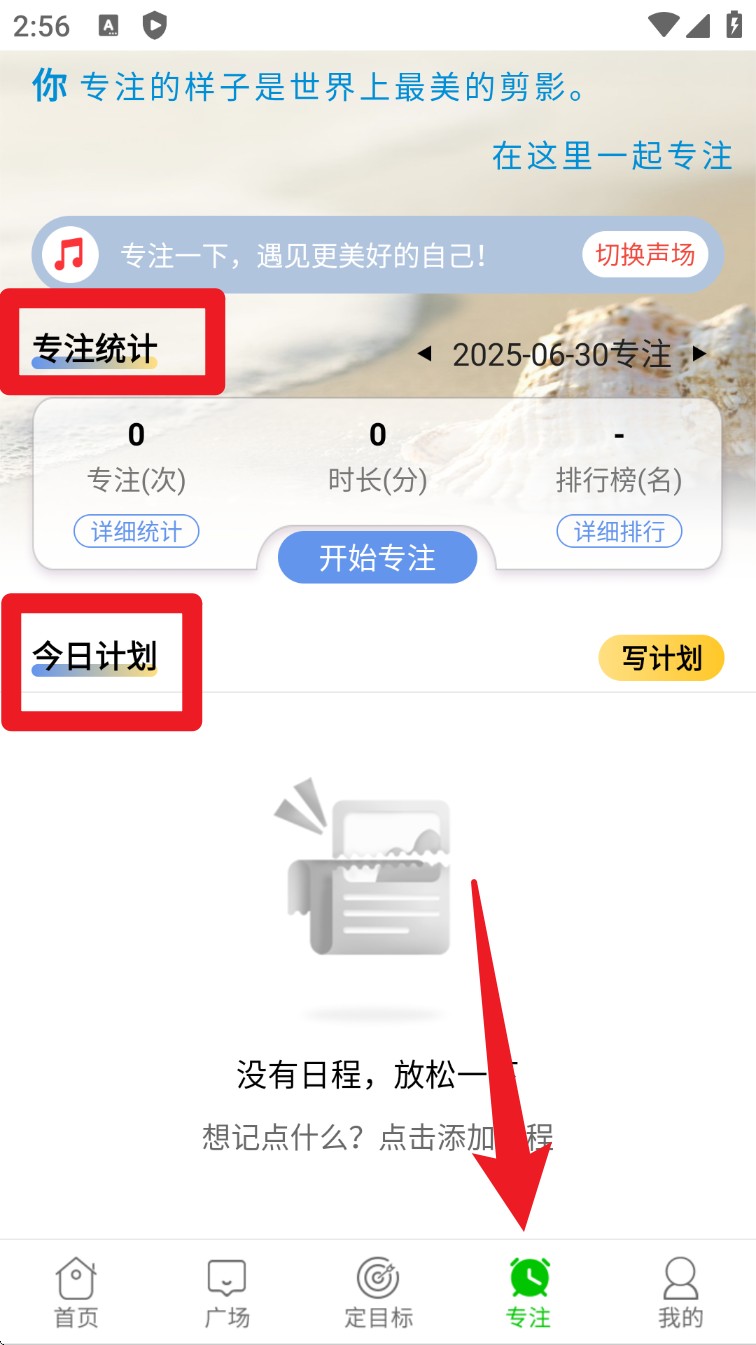This screenshot has width=756, height=1345.
Task: Go to next day with right arrow
Action: 700,353
